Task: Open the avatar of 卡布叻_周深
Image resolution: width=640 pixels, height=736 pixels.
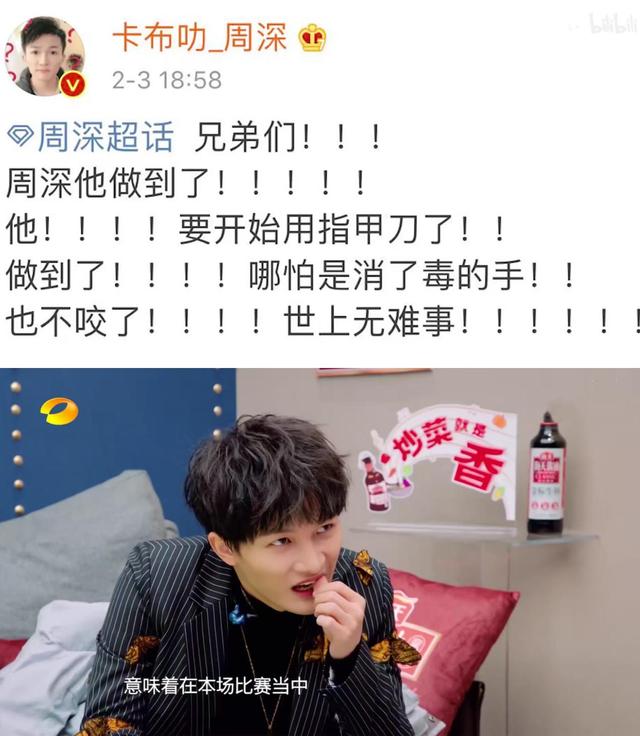Action: [45, 57]
